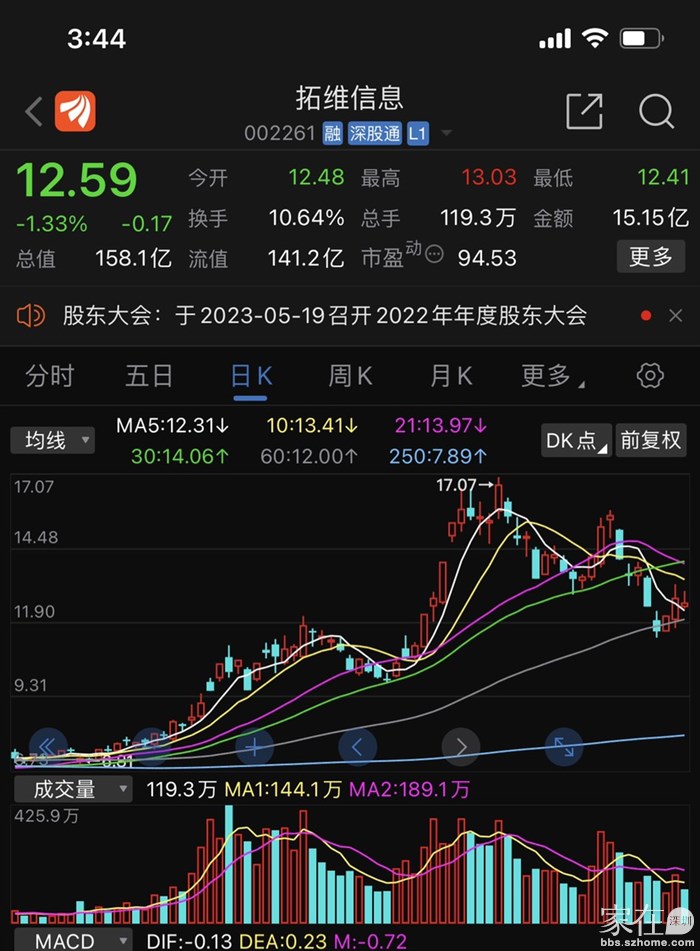
Task: Select the 日K chart tab
Action: (250, 376)
